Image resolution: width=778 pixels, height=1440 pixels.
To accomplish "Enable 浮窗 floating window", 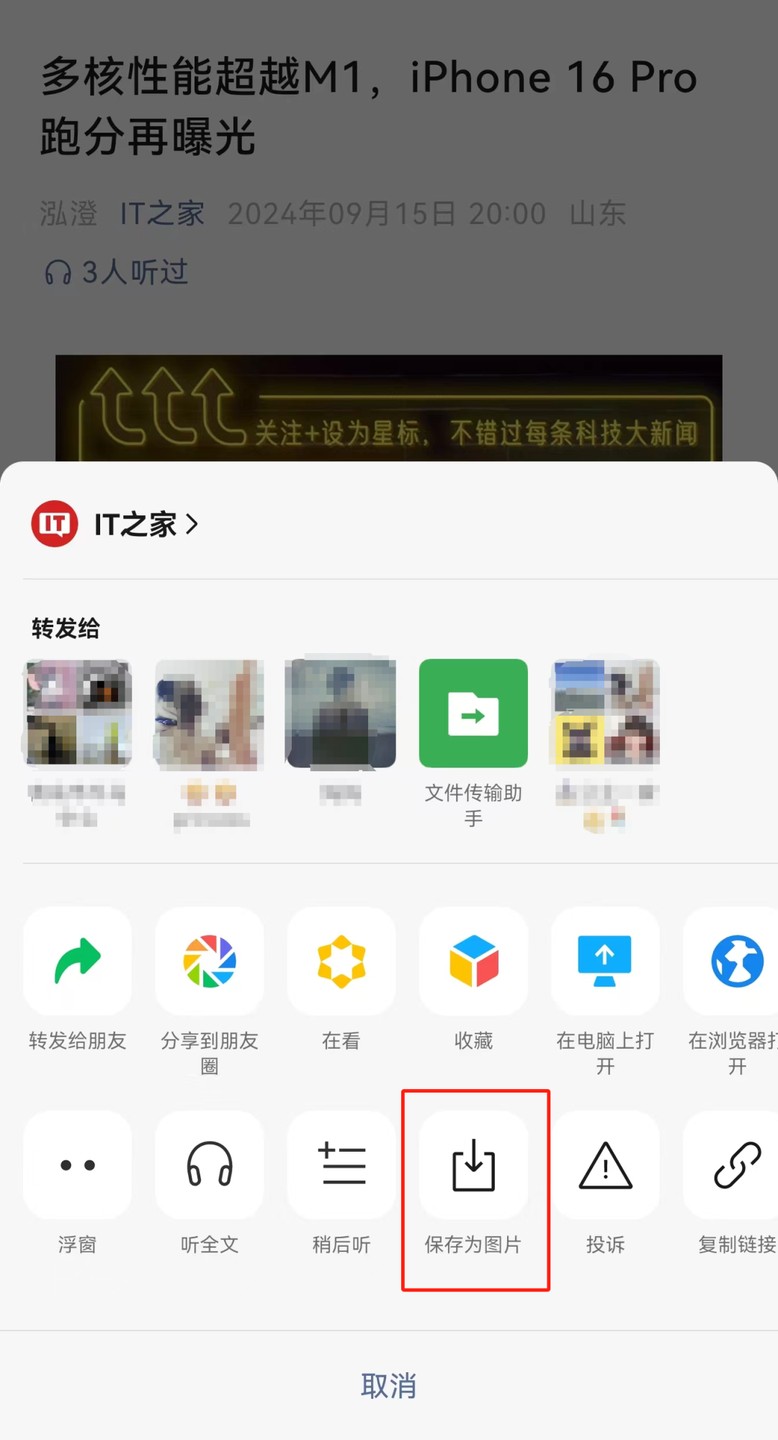I will pyautogui.click(x=78, y=1165).
